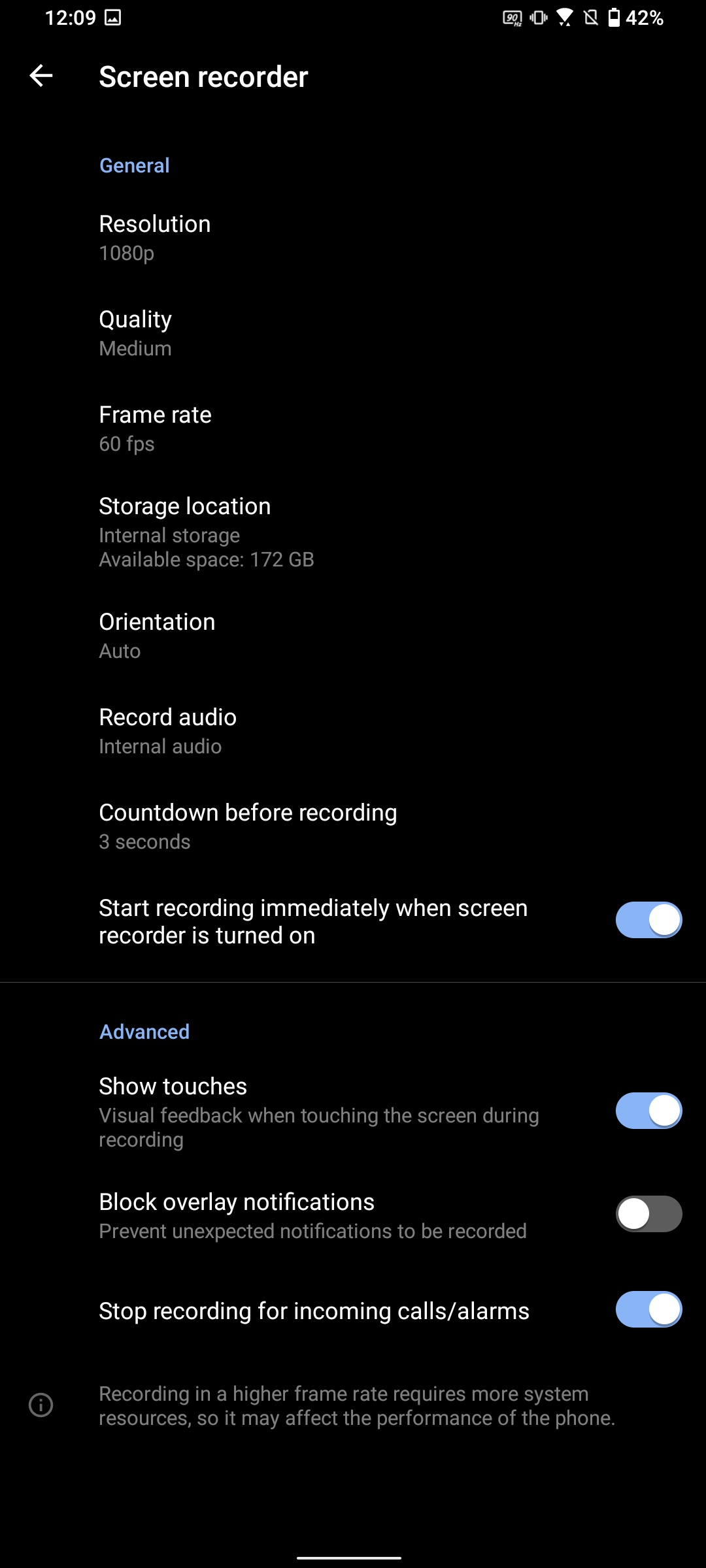Disable start recording immediately switch
The height and width of the screenshot is (1568, 706).
click(x=648, y=921)
